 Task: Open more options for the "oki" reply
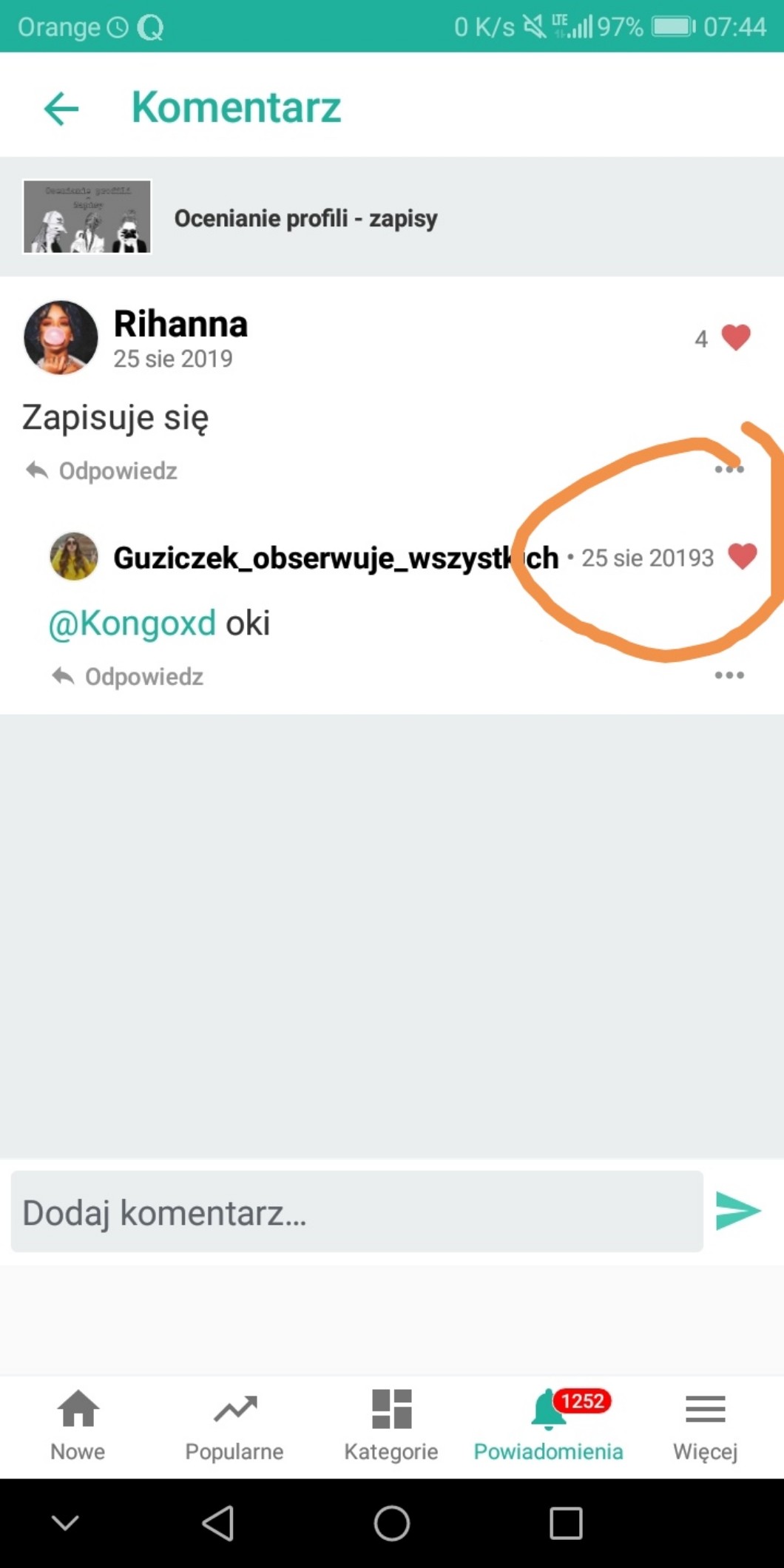pos(729,675)
